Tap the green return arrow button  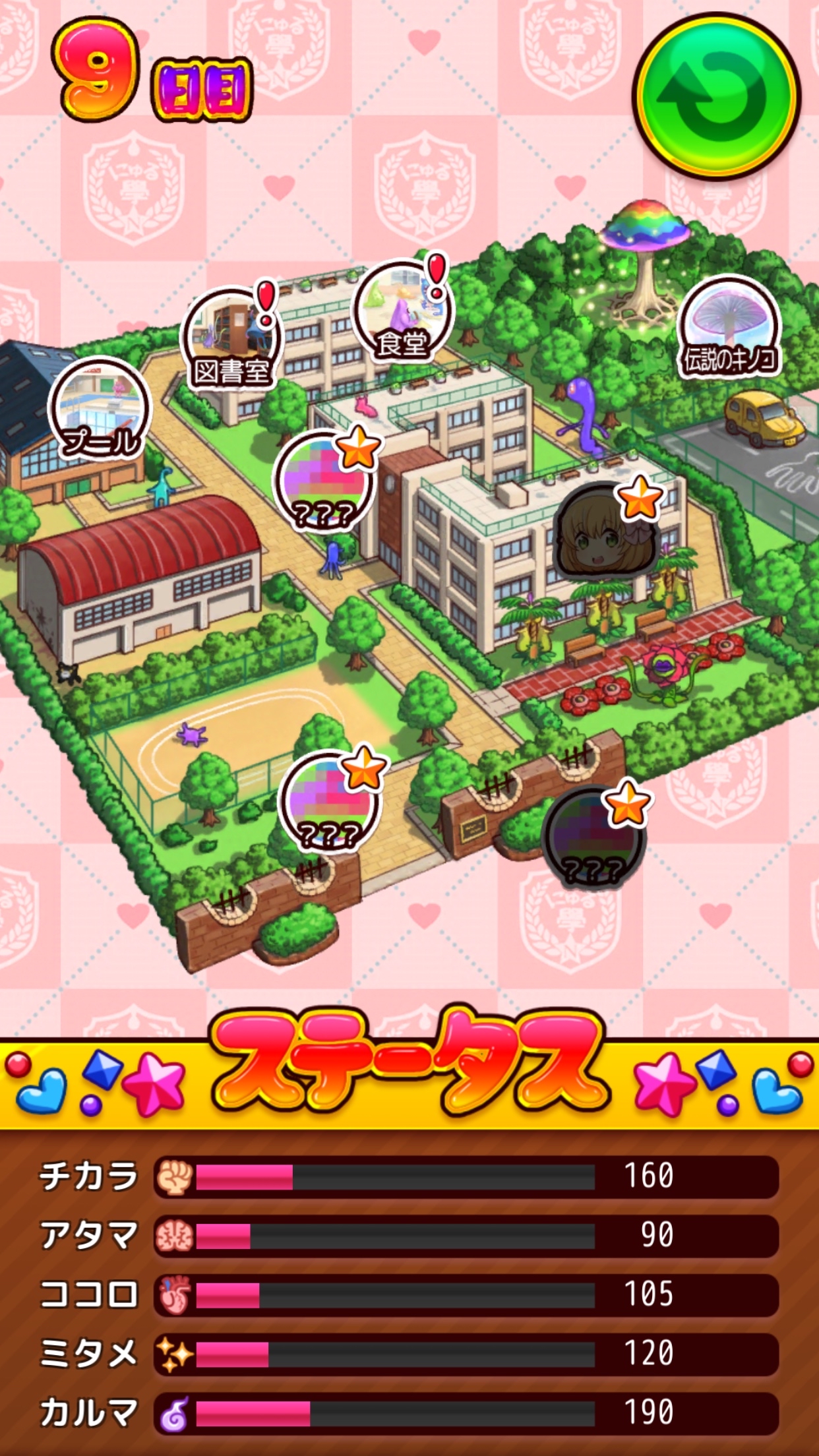[717, 96]
